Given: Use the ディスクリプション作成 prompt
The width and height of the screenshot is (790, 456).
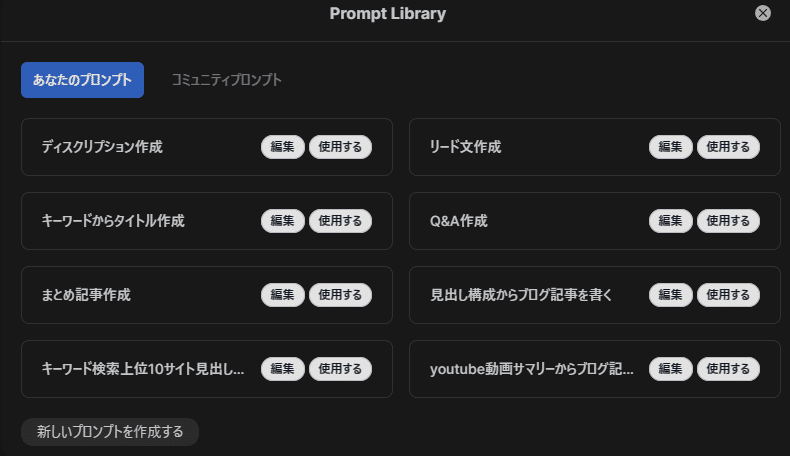Looking at the screenshot, I should click(x=340, y=147).
